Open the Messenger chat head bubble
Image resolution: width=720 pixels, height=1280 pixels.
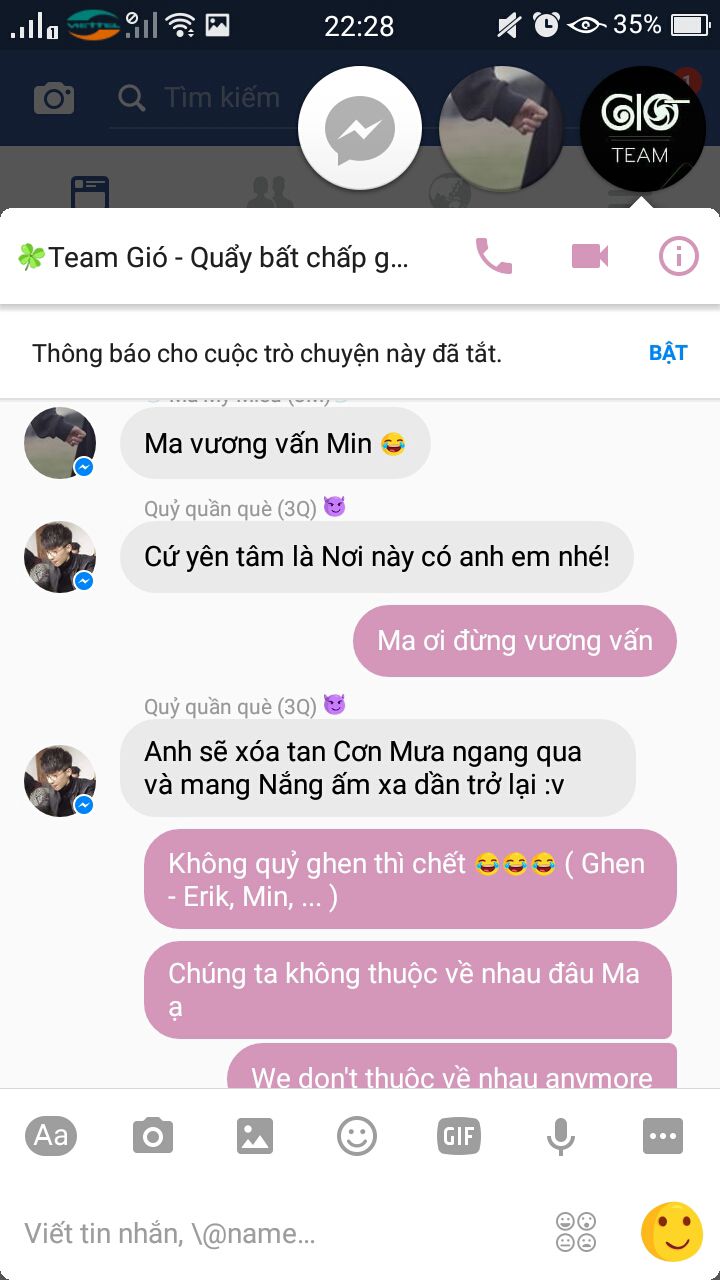click(360, 130)
